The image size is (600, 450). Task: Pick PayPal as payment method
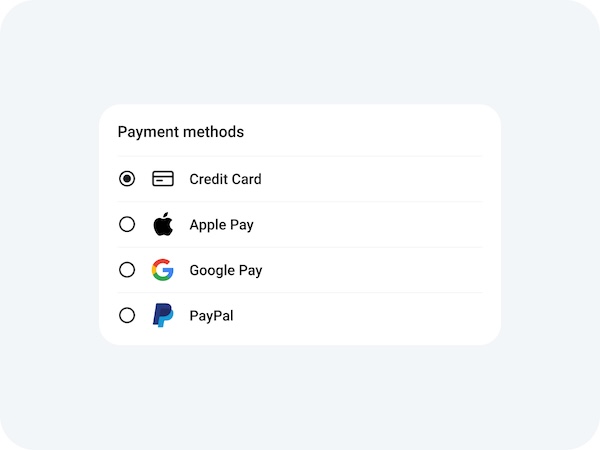click(x=127, y=315)
